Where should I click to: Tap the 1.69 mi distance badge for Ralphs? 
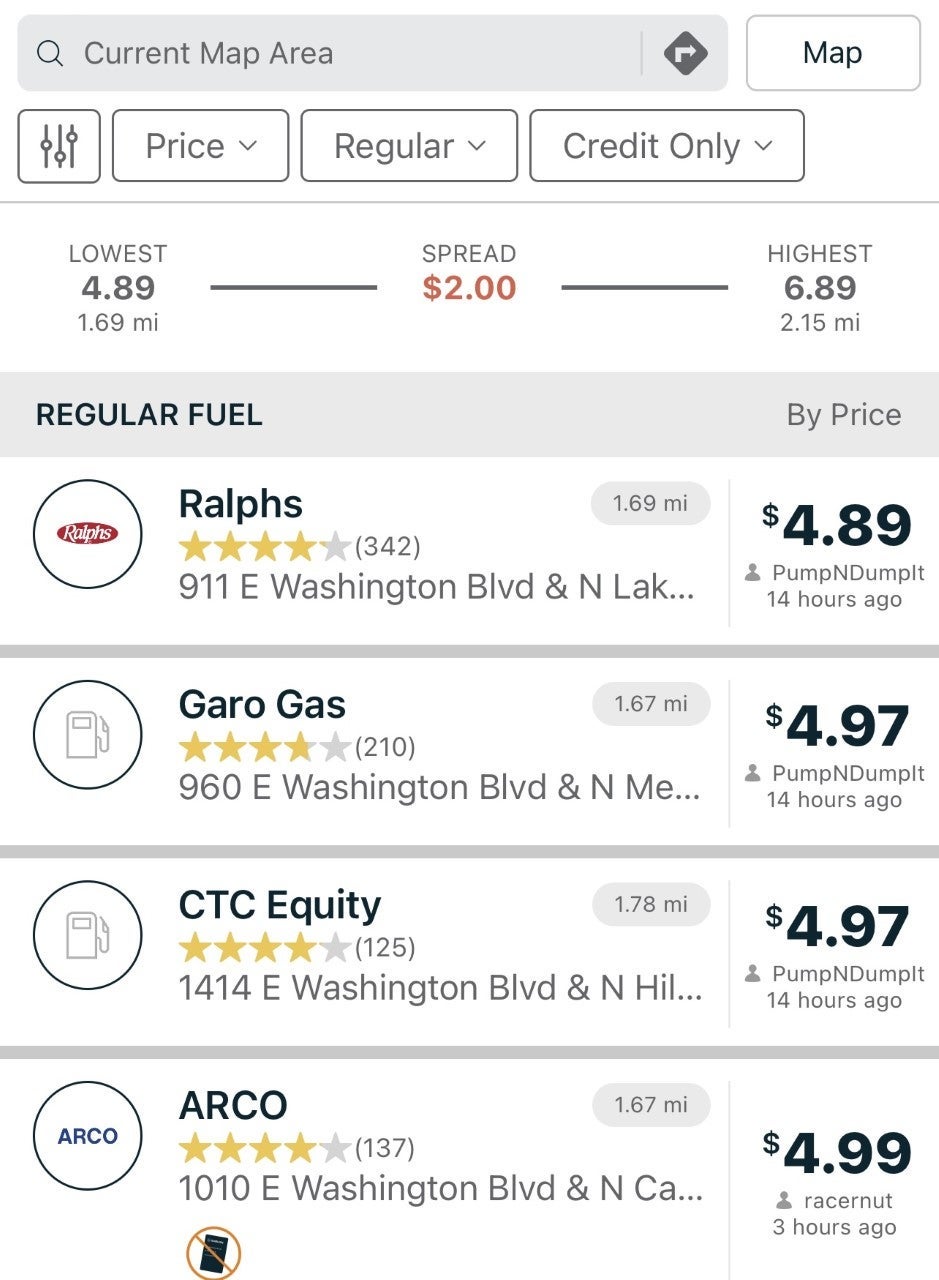click(x=650, y=503)
